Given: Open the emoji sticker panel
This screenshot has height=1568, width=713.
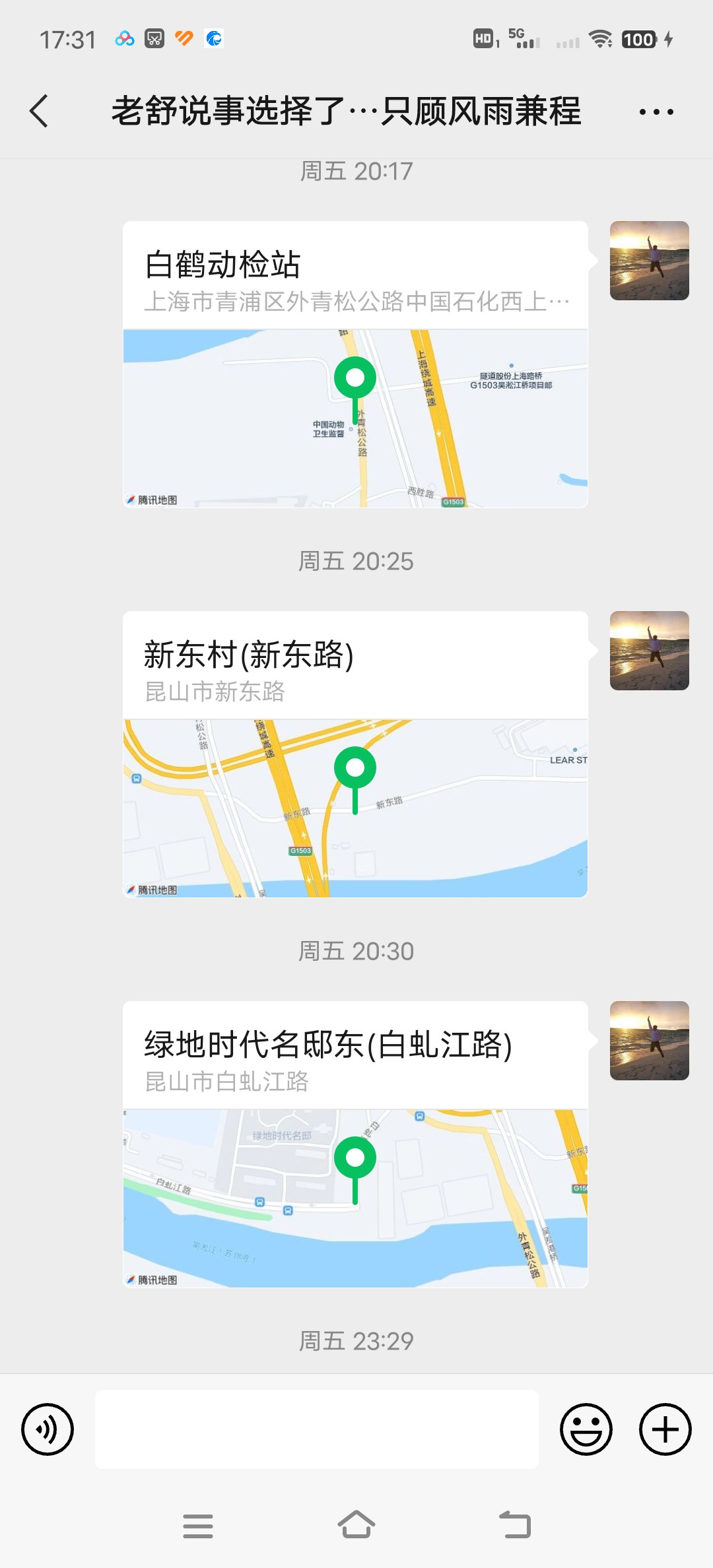Looking at the screenshot, I should coord(586,1429).
